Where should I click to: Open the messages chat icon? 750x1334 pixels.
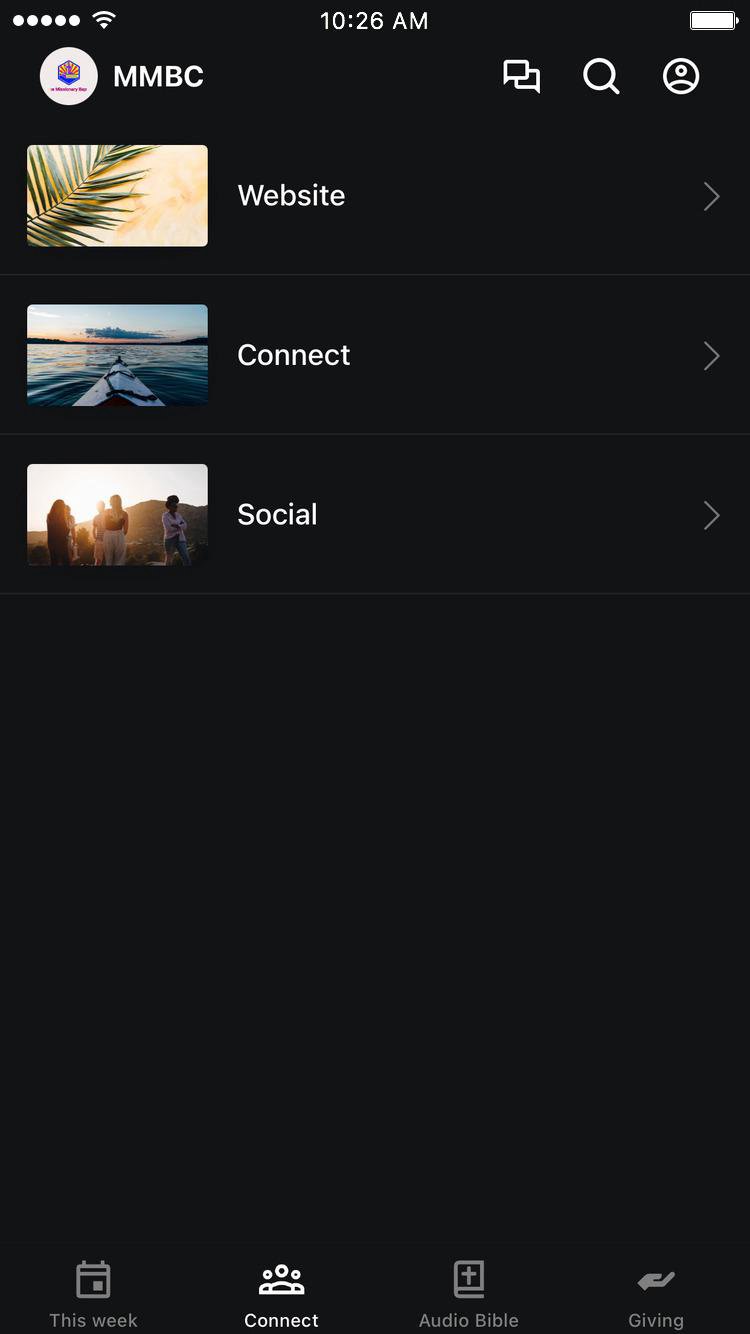522,75
